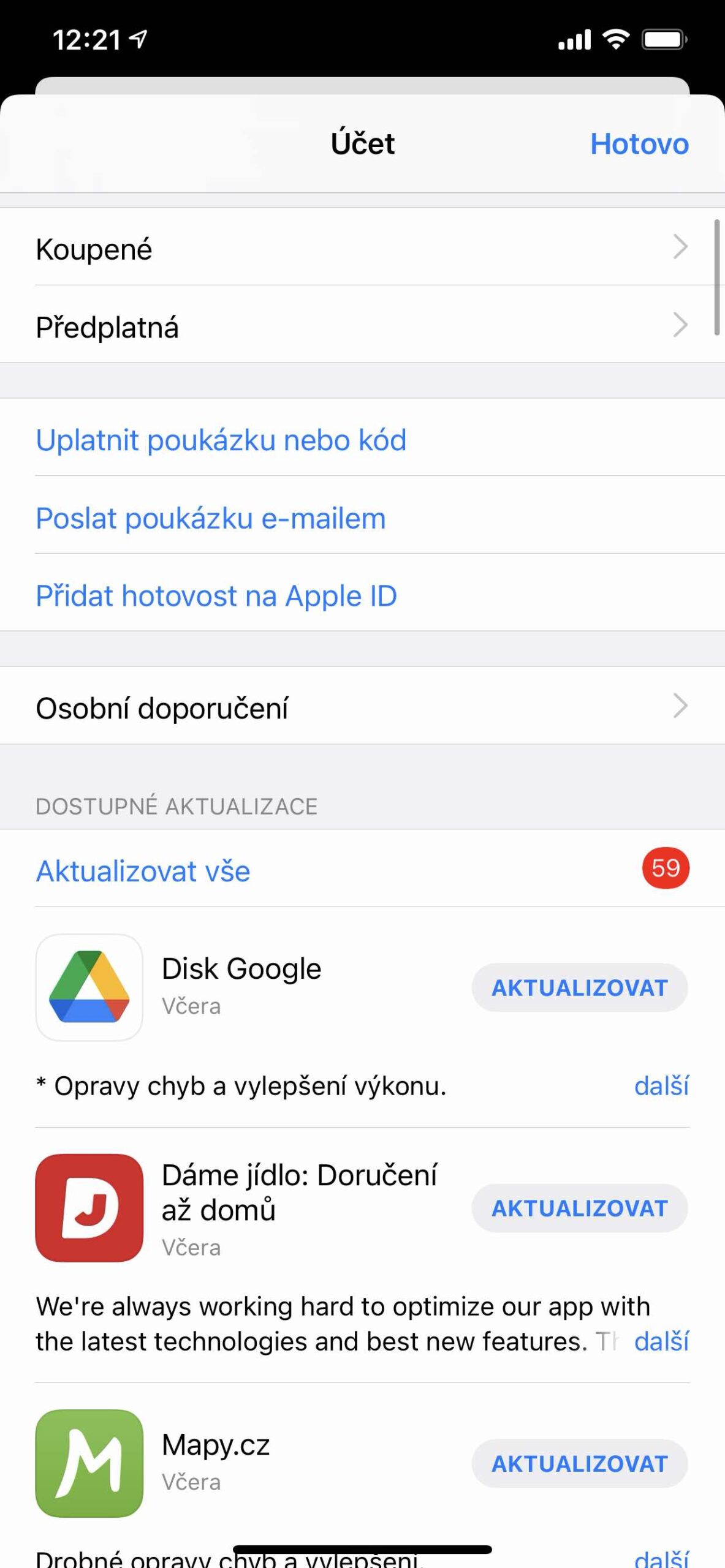Expand Mapy.cz release notes with další
Viewport: 725px width, 1568px height.
pyautogui.click(x=661, y=1558)
